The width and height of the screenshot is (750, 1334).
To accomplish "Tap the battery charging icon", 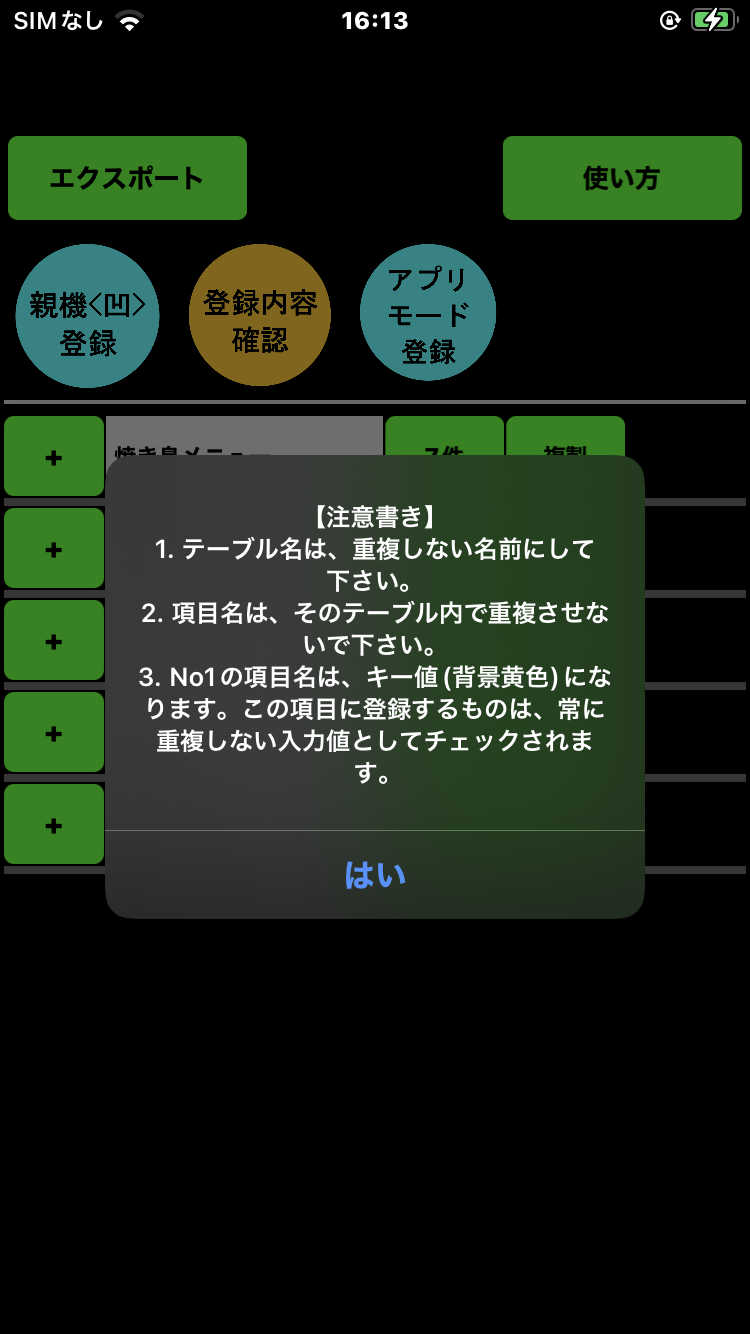I will pyautogui.click(x=712, y=18).
